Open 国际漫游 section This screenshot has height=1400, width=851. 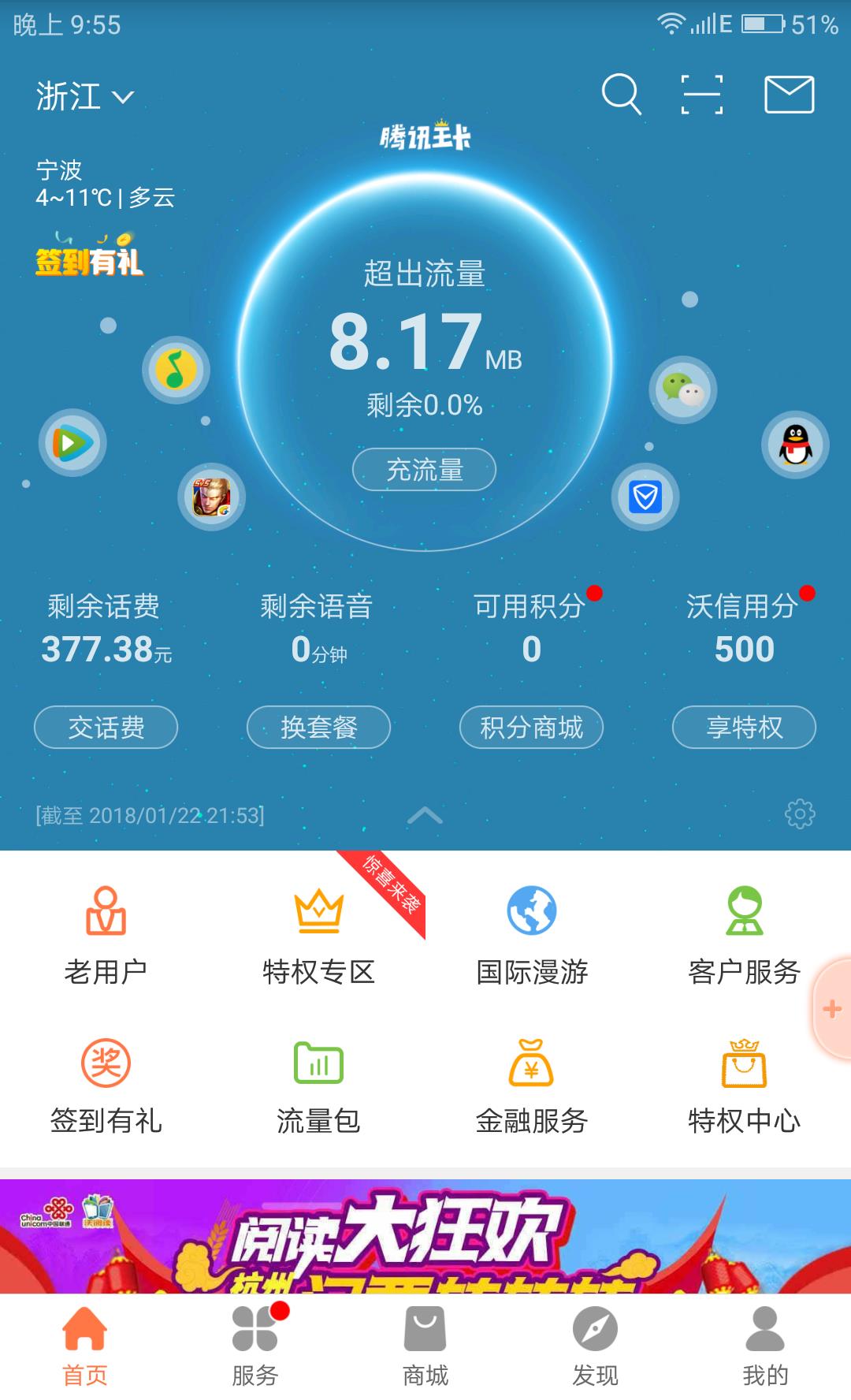pyautogui.click(x=532, y=936)
